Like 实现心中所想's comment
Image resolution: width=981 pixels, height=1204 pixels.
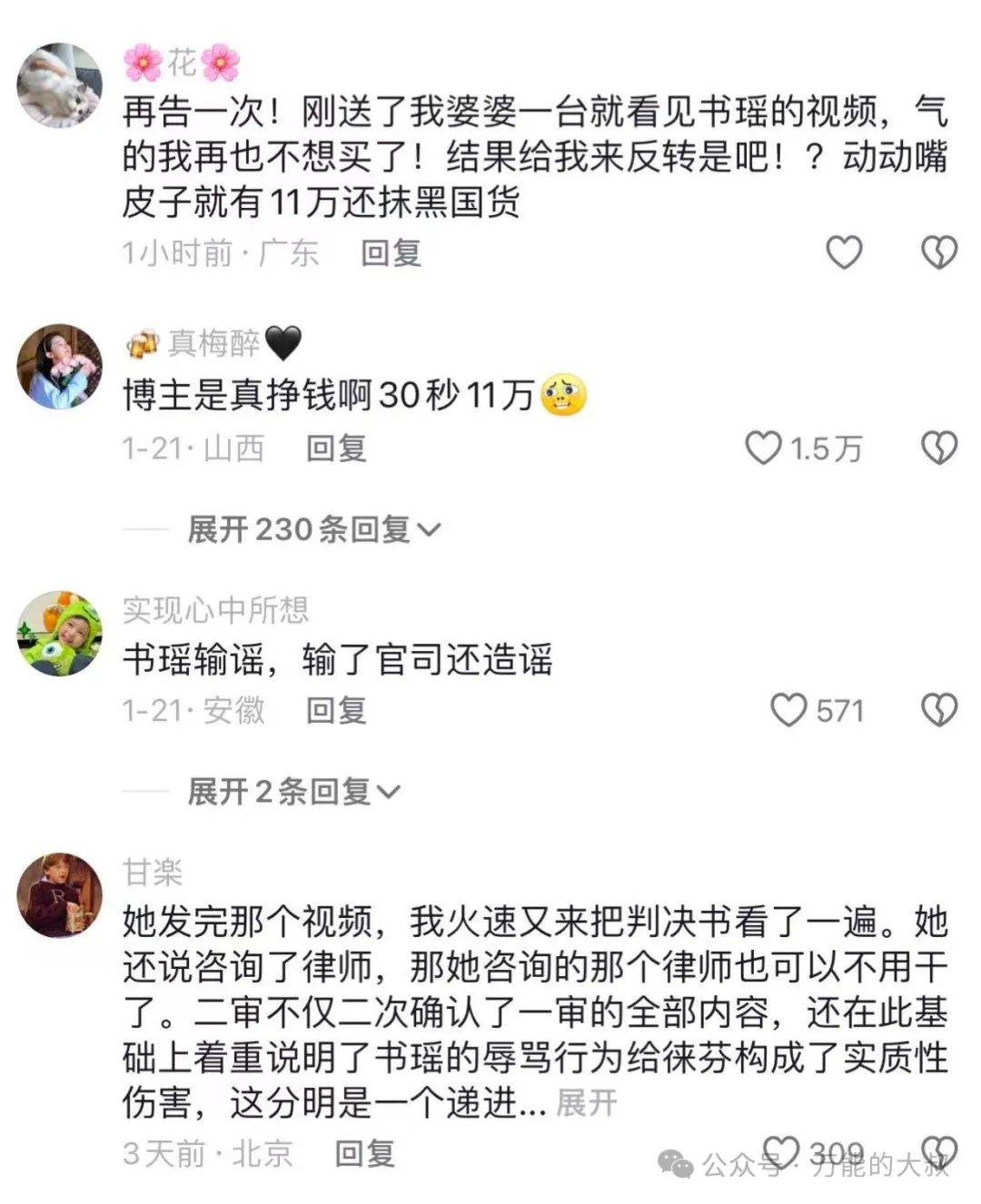tap(788, 709)
